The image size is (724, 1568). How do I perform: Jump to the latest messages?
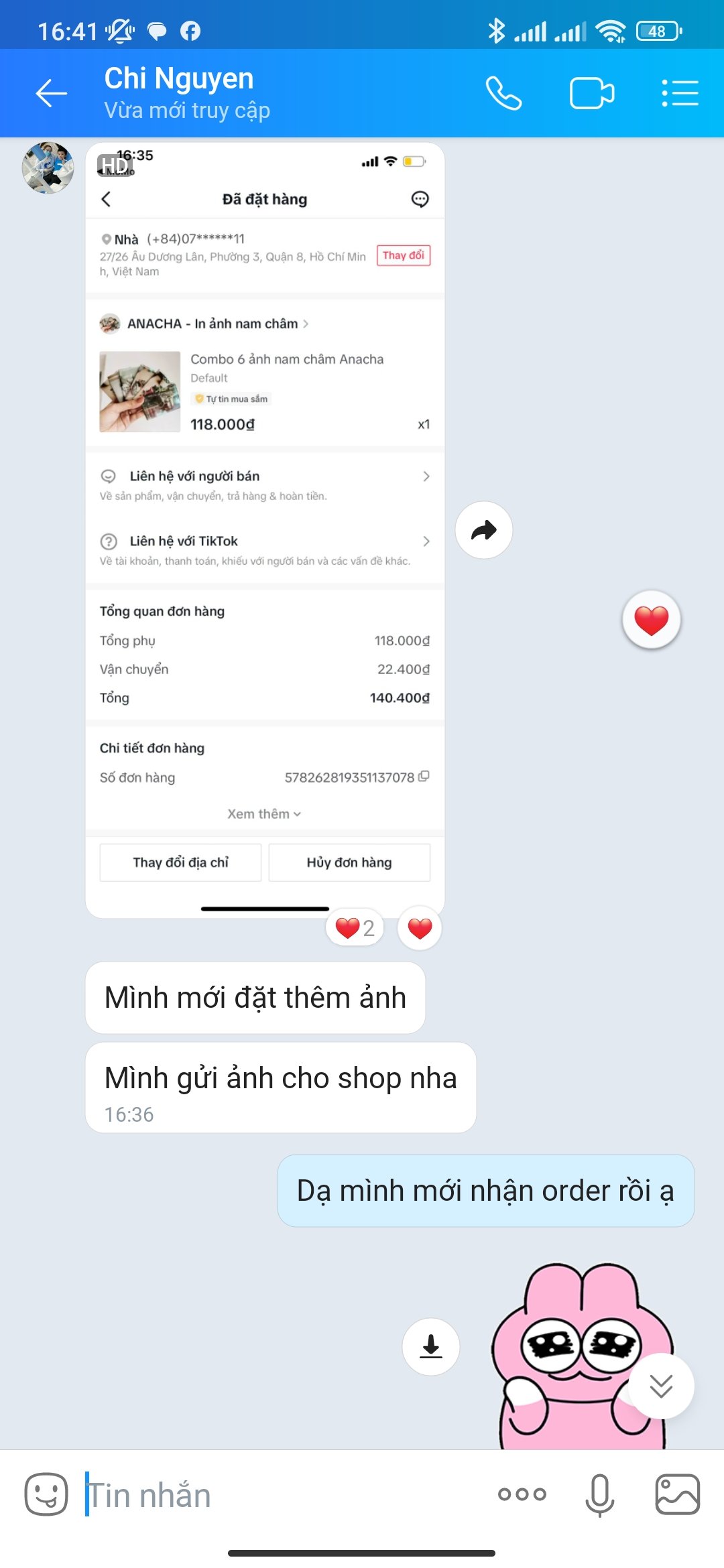661,1386
